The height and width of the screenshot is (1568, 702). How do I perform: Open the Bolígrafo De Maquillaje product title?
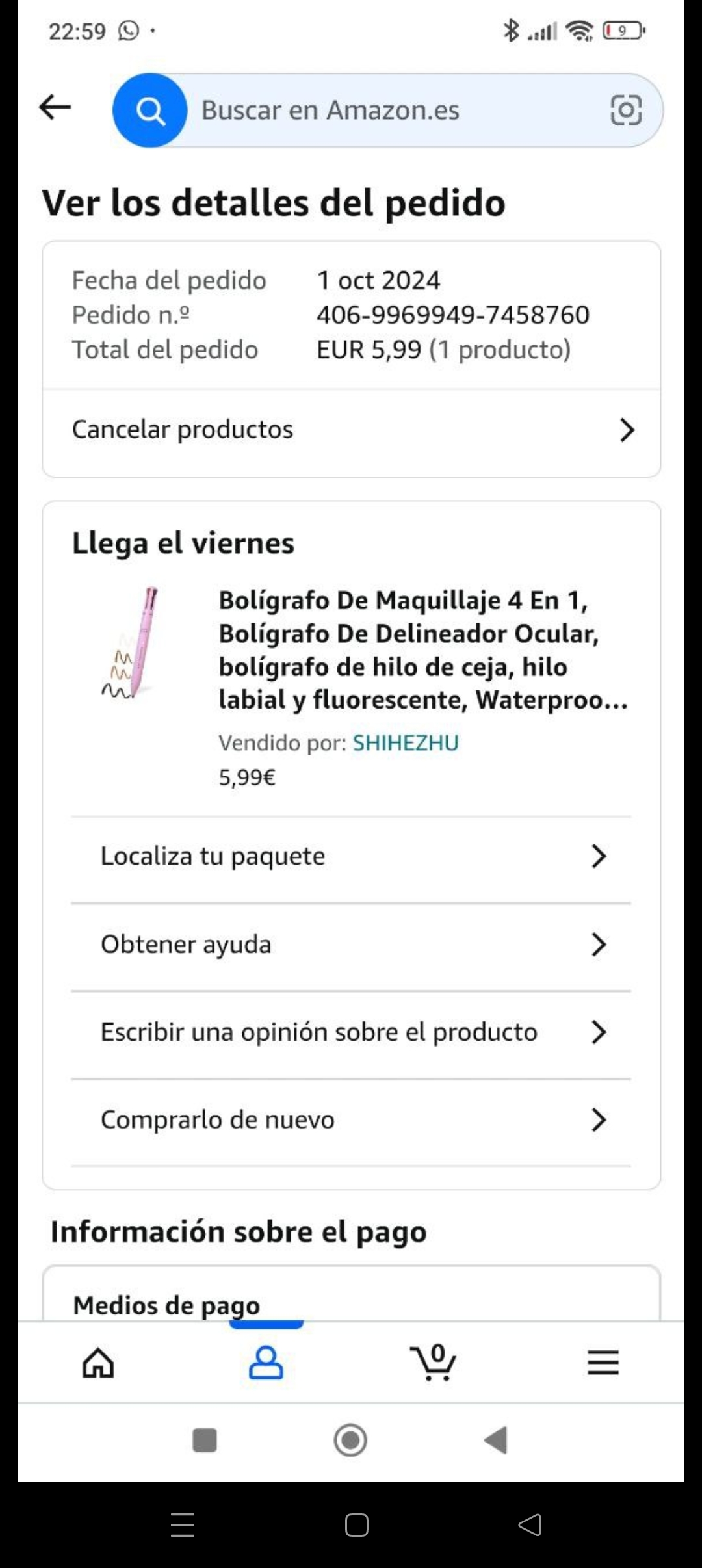(422, 650)
